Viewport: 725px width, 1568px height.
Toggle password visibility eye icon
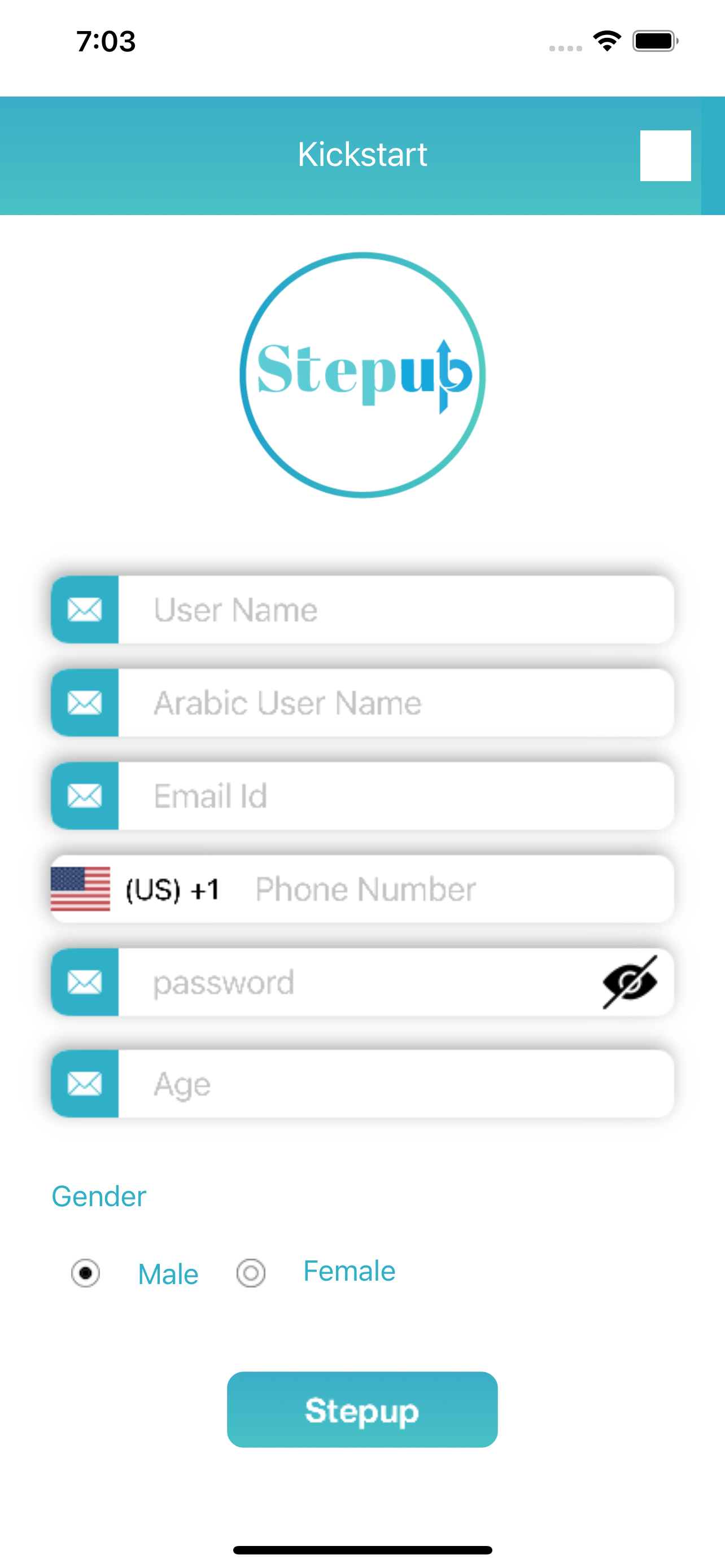630,982
